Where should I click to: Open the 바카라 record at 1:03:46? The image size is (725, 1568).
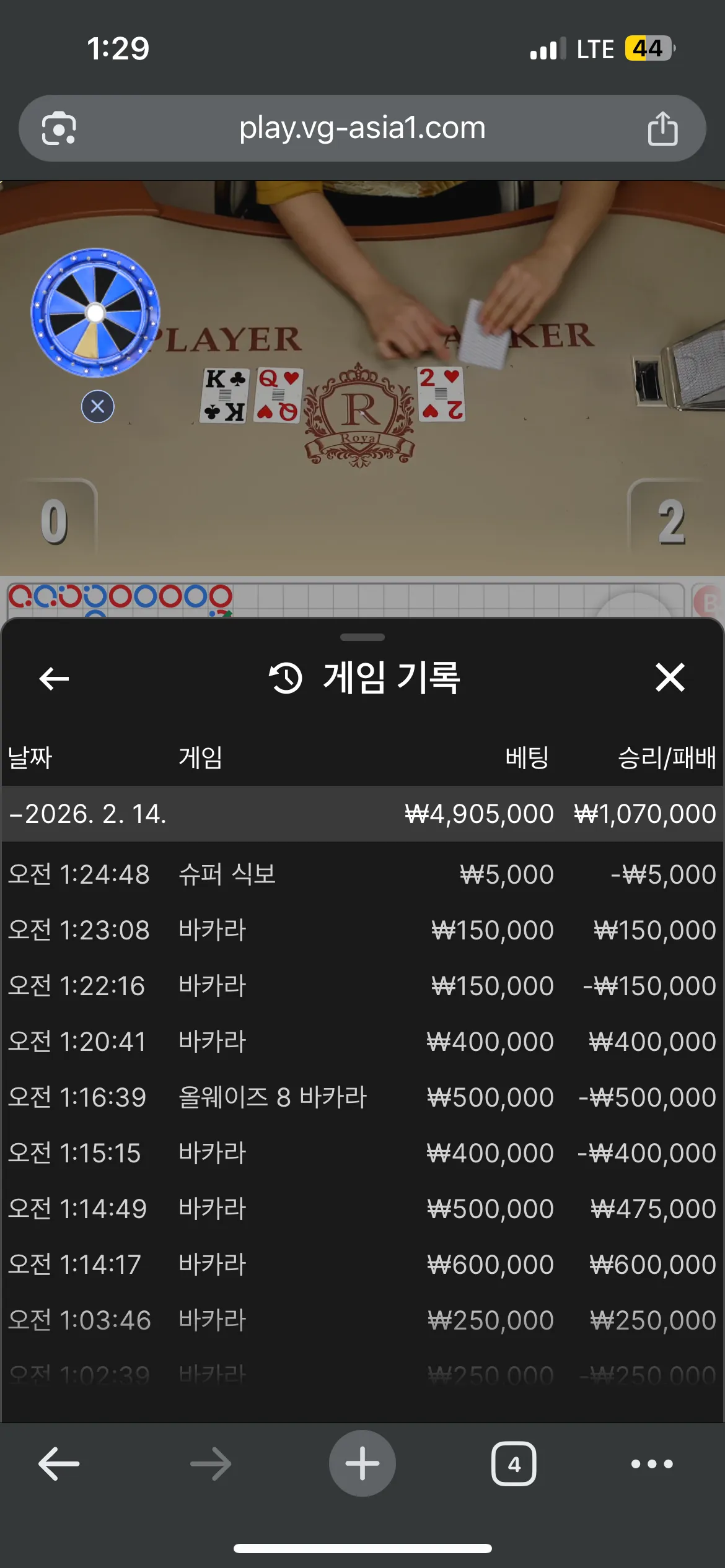(x=362, y=1320)
